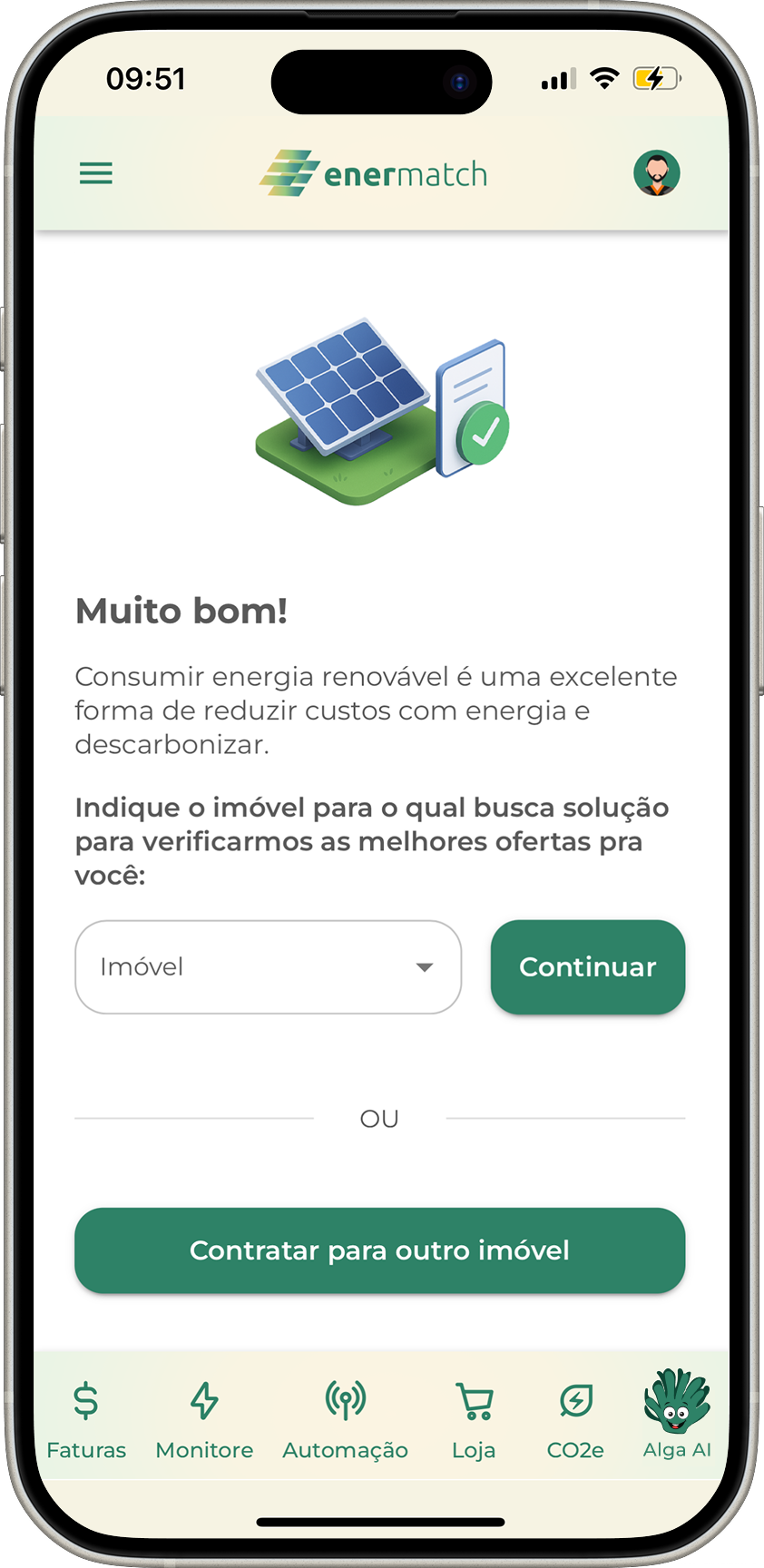The width and height of the screenshot is (764, 1568).
Task: Launch the Alga AI assistant
Action: click(677, 1416)
